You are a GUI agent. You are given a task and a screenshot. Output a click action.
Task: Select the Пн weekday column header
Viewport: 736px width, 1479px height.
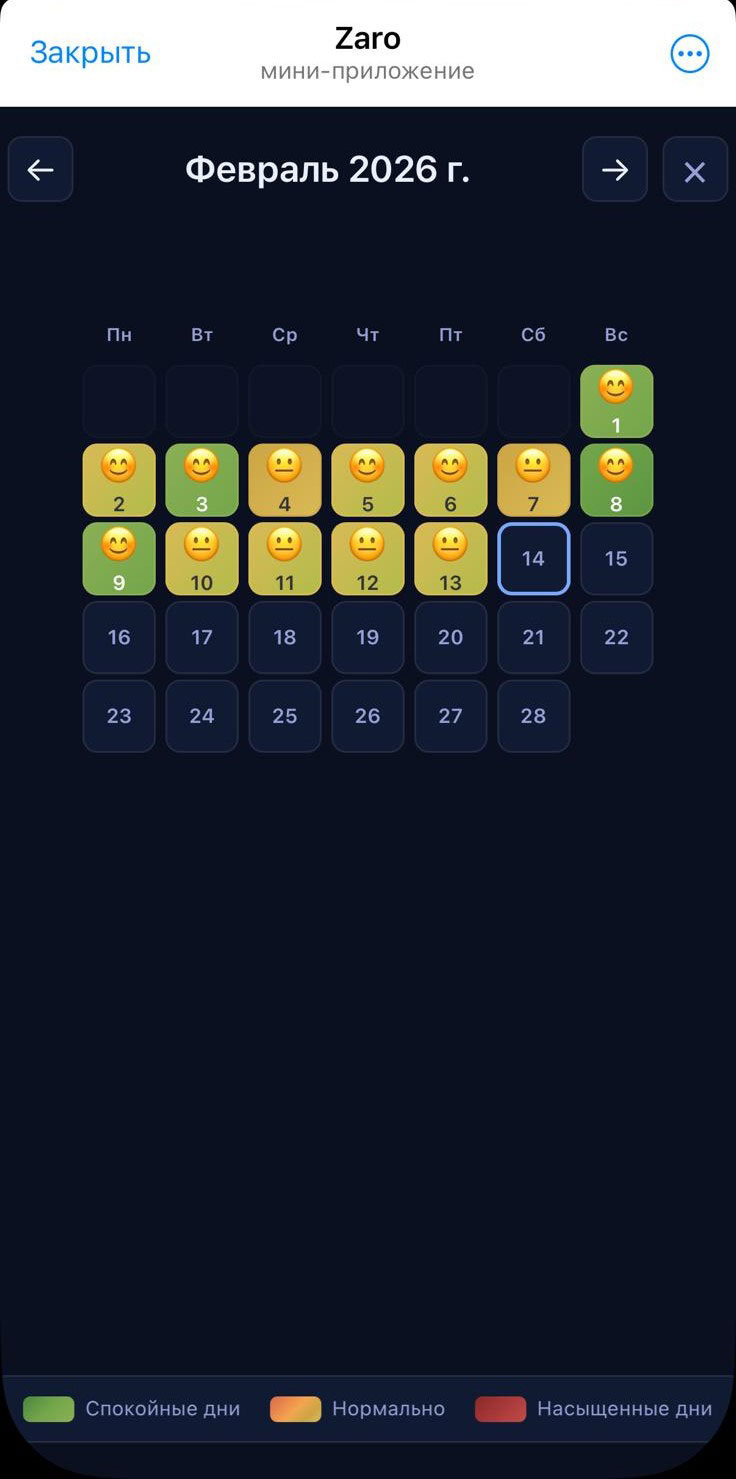(119, 335)
